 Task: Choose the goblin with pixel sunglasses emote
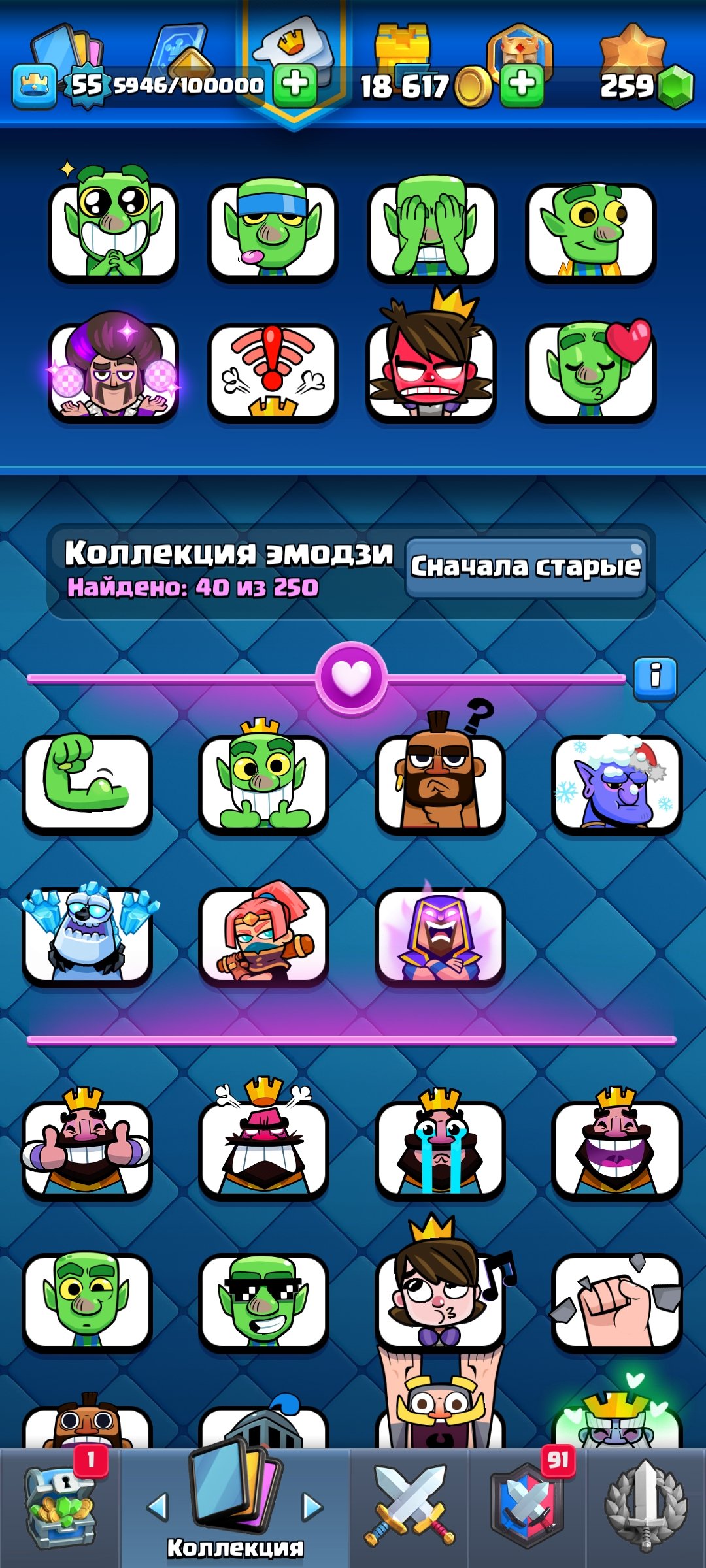263,1301
